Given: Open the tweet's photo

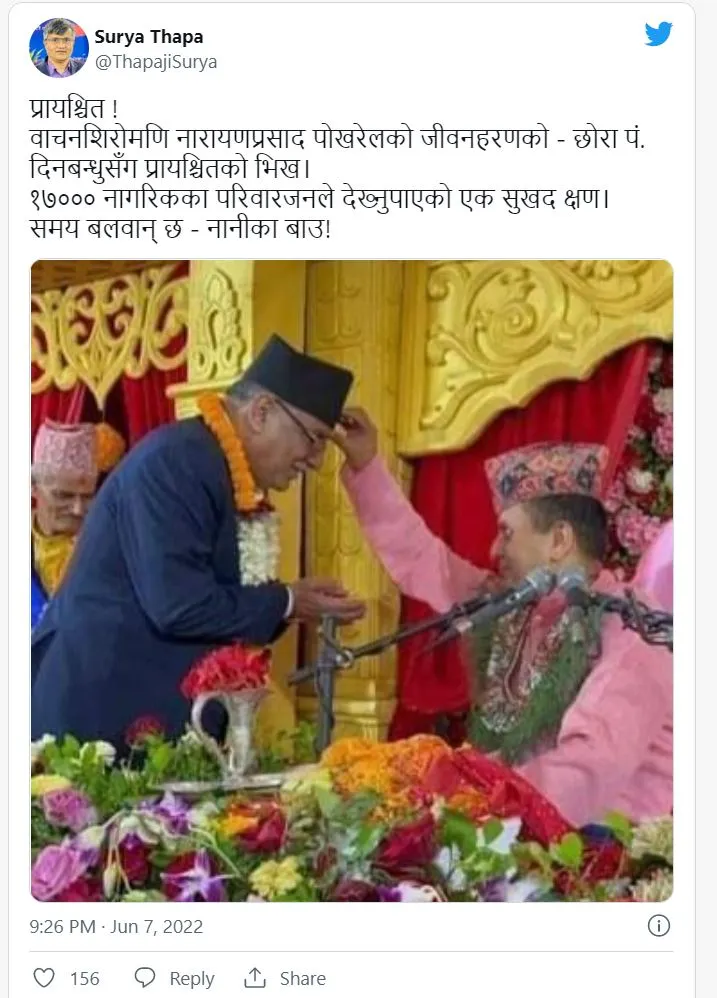Looking at the screenshot, I should click(x=352, y=580).
